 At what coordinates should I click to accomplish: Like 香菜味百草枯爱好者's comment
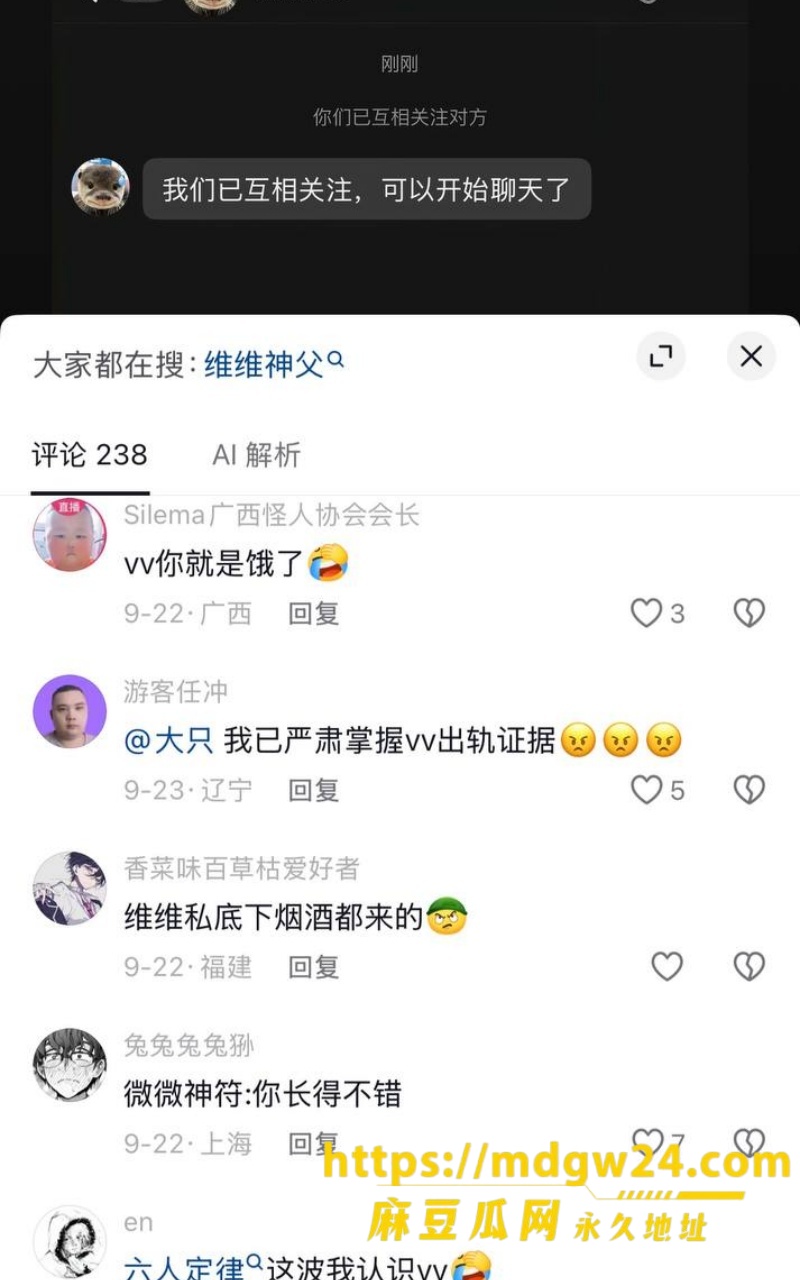point(667,966)
